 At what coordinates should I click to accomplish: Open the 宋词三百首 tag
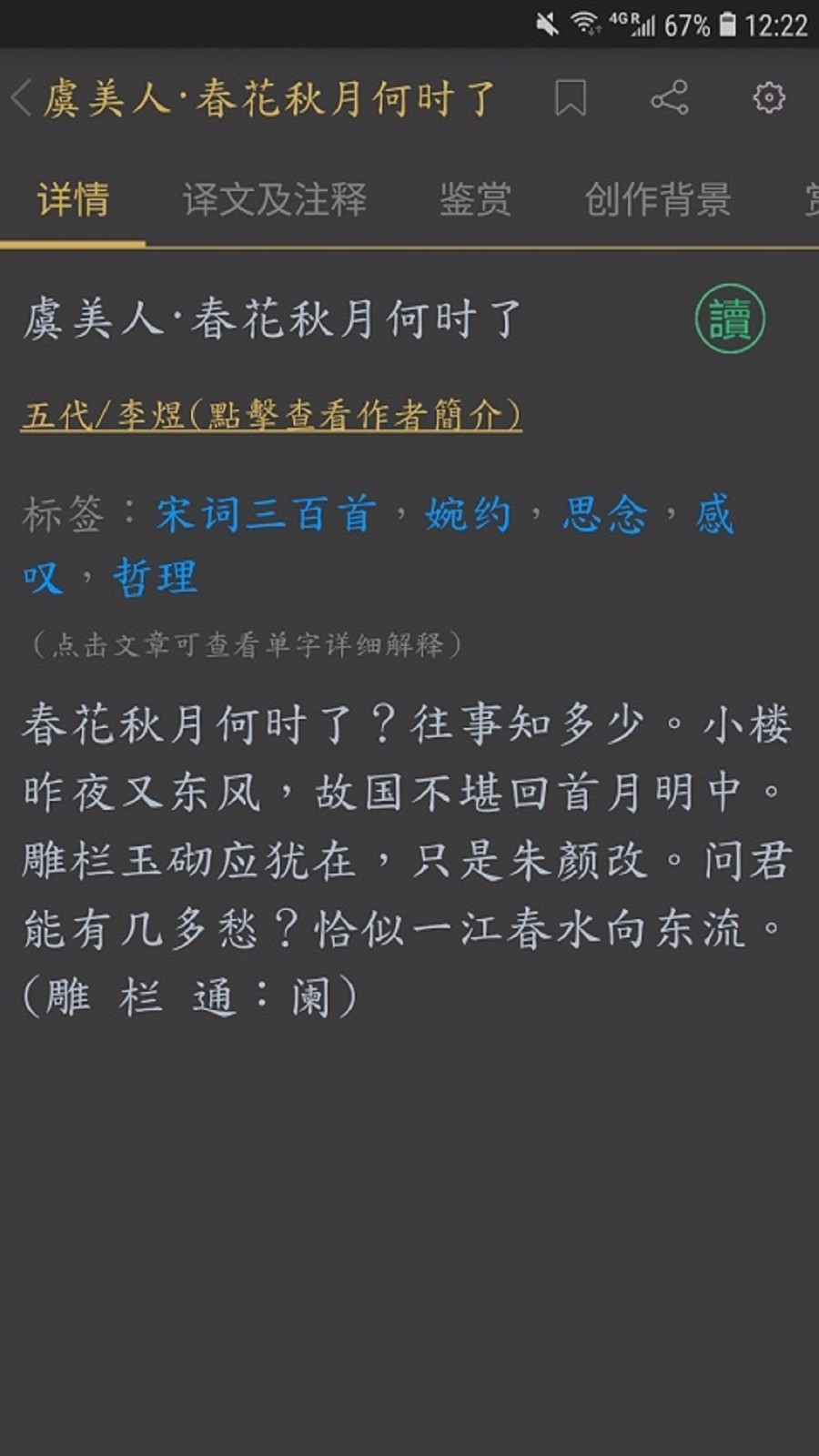(266, 514)
